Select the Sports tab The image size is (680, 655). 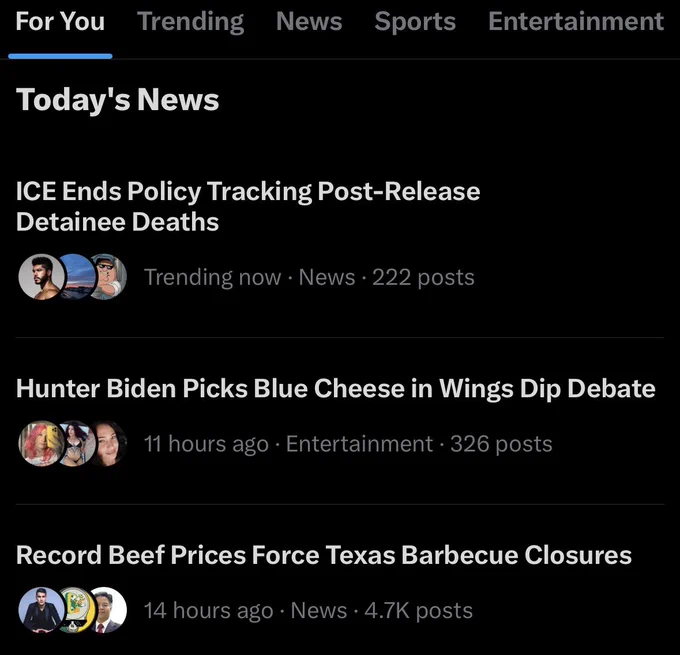[415, 22]
